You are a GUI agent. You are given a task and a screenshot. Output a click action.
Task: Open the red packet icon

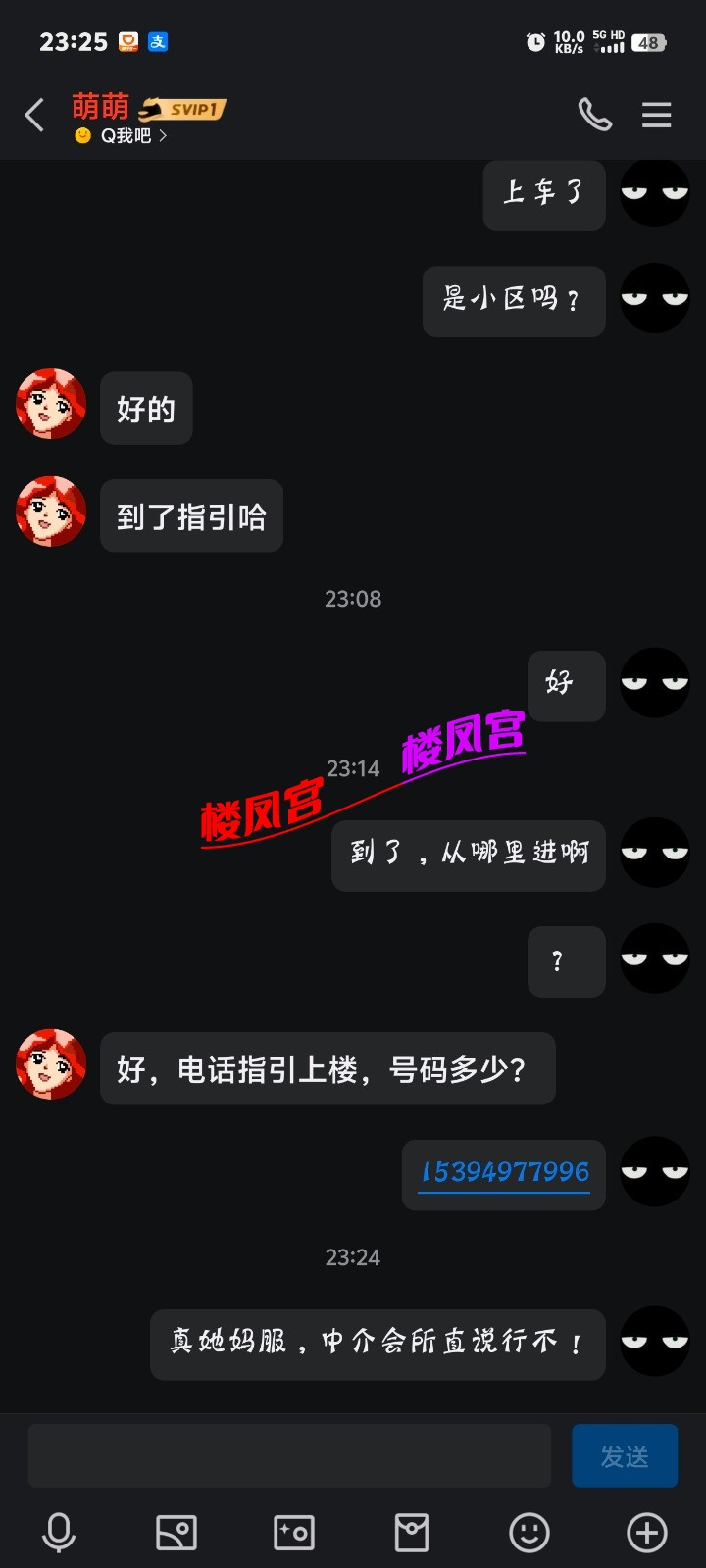click(x=412, y=1533)
